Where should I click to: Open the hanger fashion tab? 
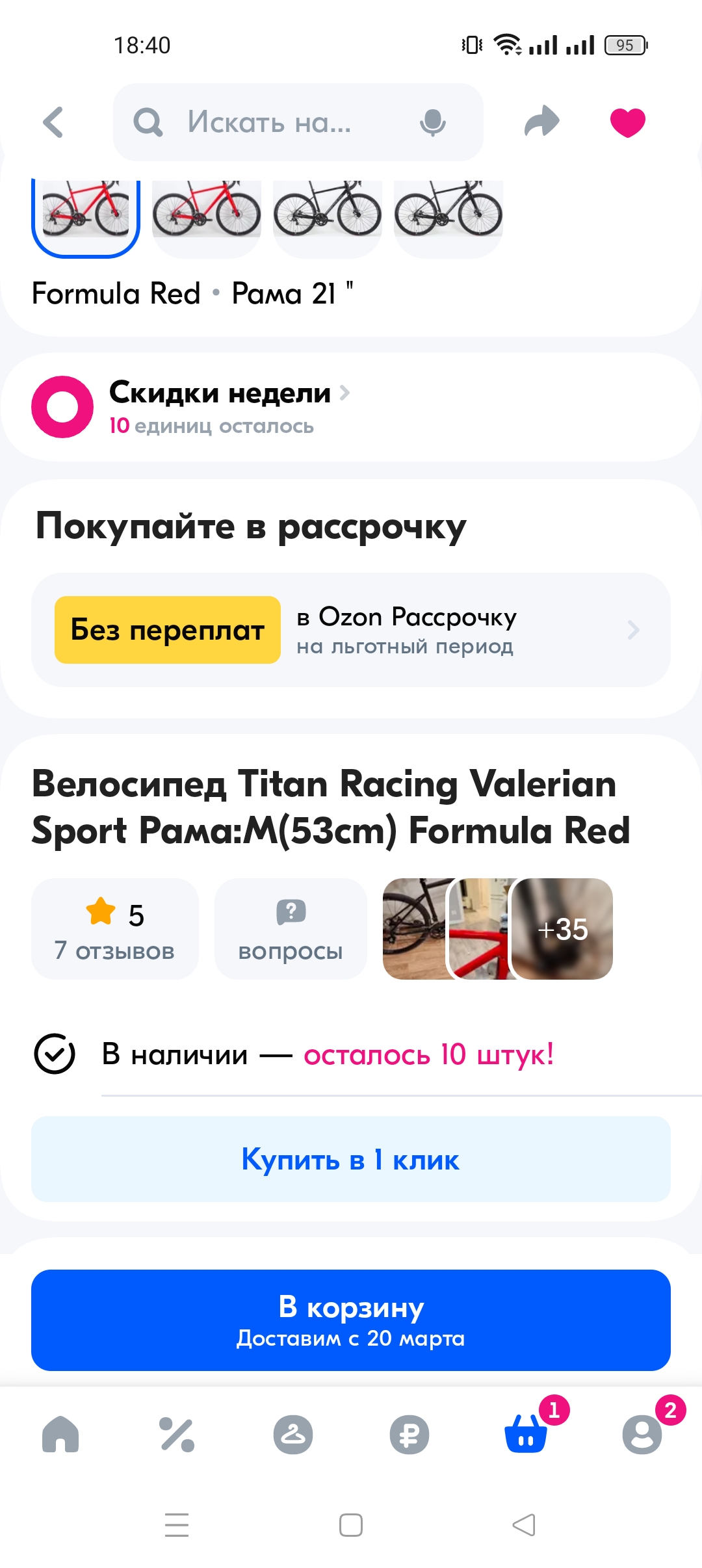point(293,1434)
